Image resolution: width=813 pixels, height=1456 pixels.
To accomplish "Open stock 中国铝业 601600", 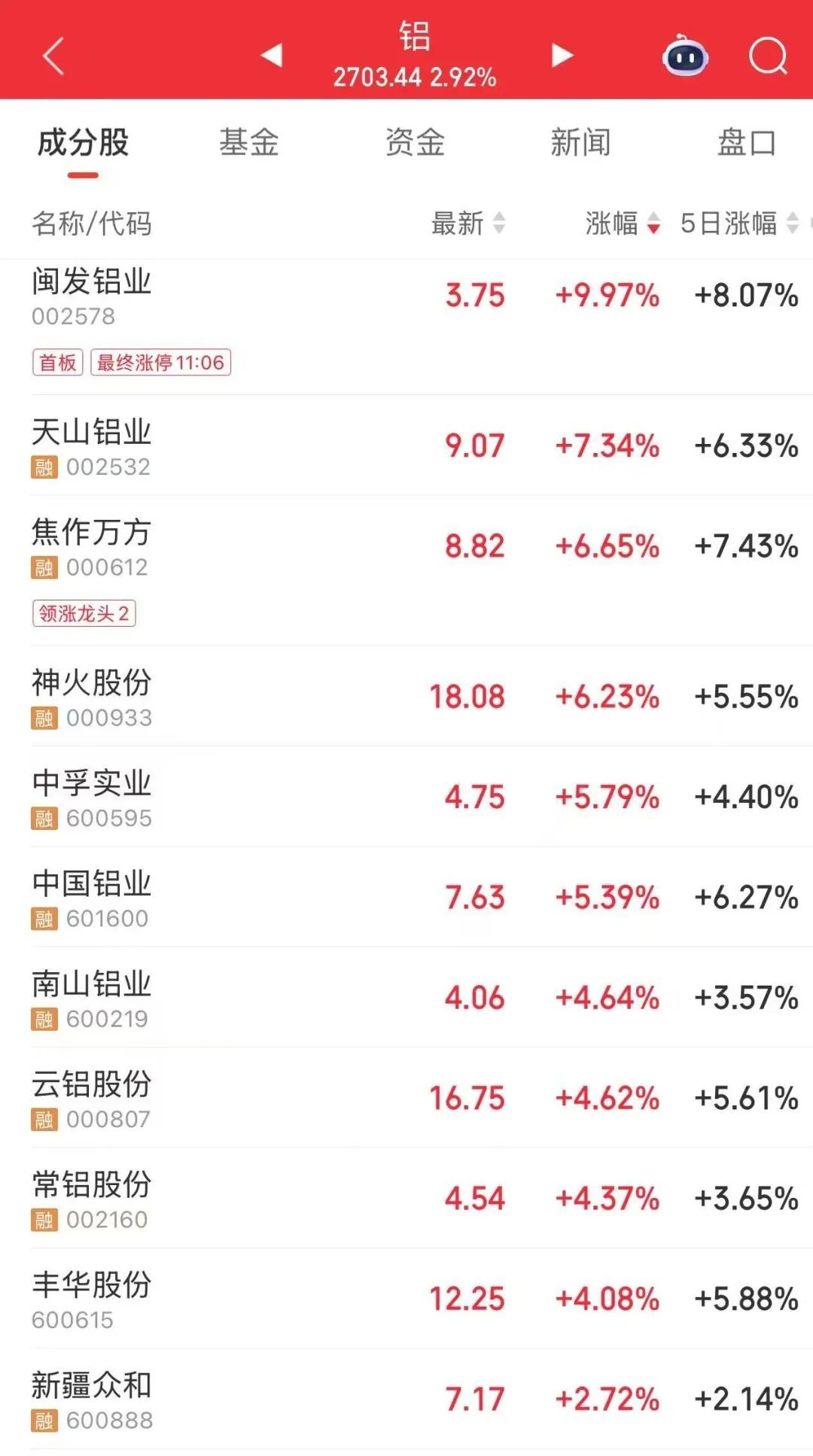I will tap(92, 898).
